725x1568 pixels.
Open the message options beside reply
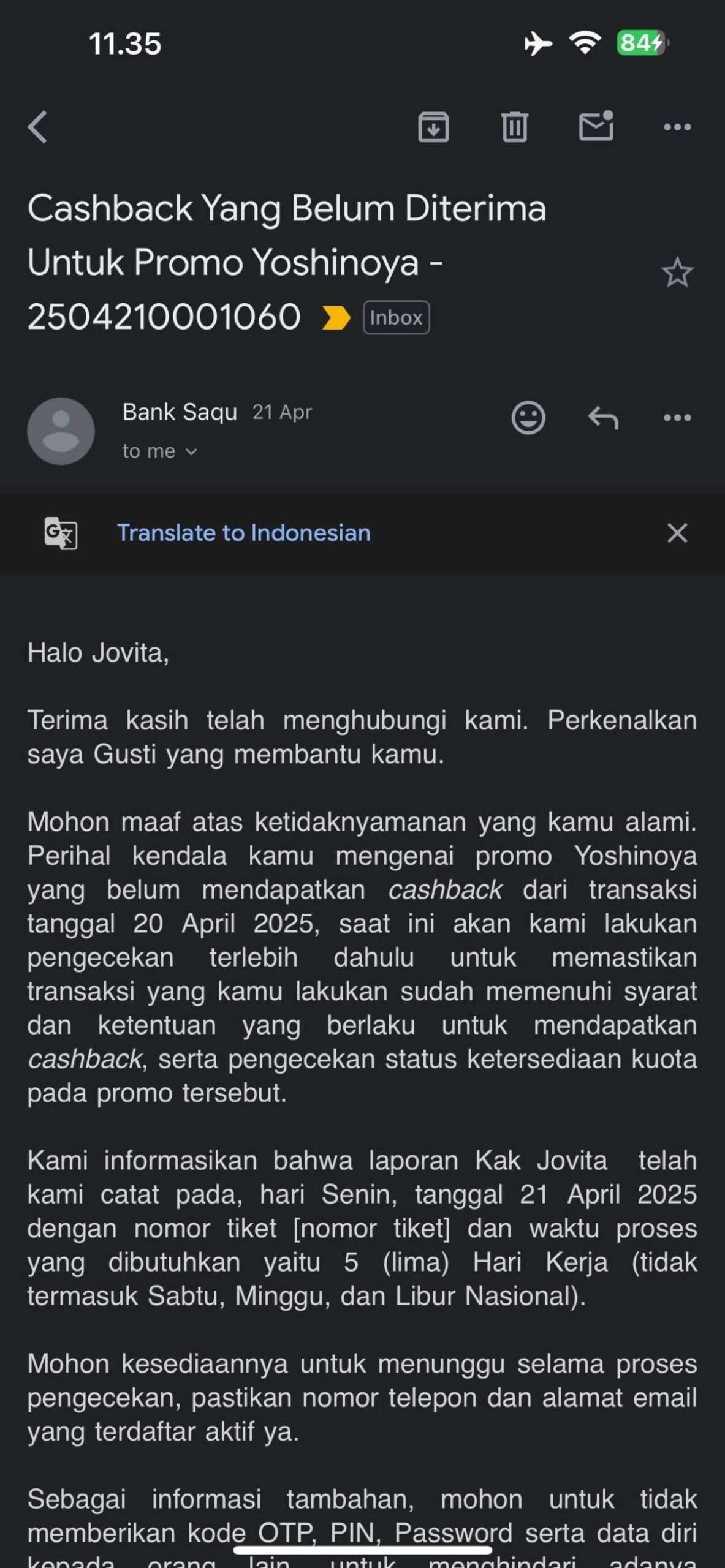[677, 418]
